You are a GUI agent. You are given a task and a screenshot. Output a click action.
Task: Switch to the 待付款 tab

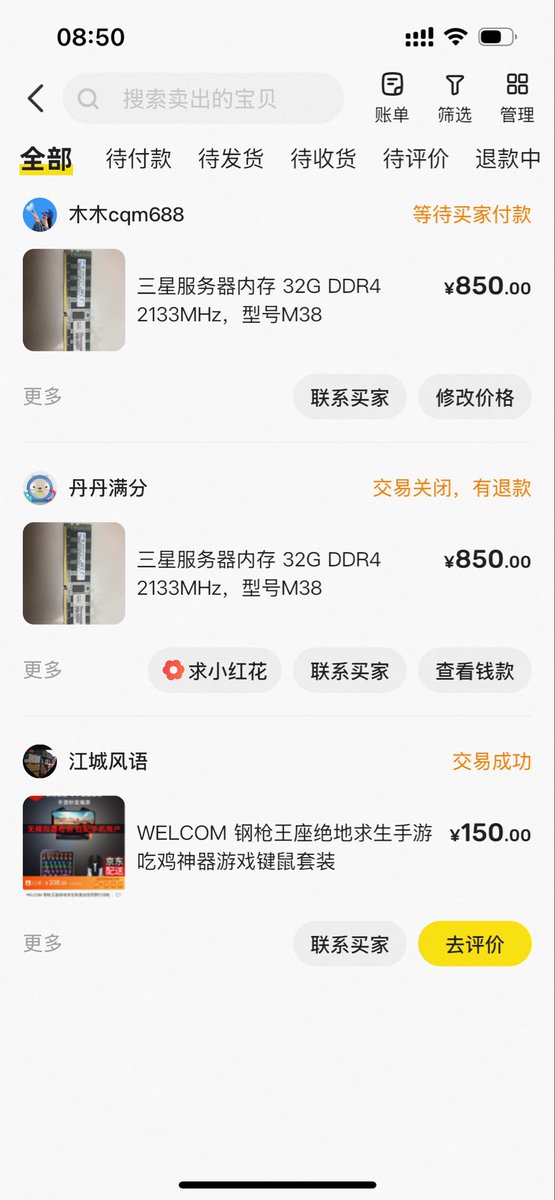click(x=139, y=158)
